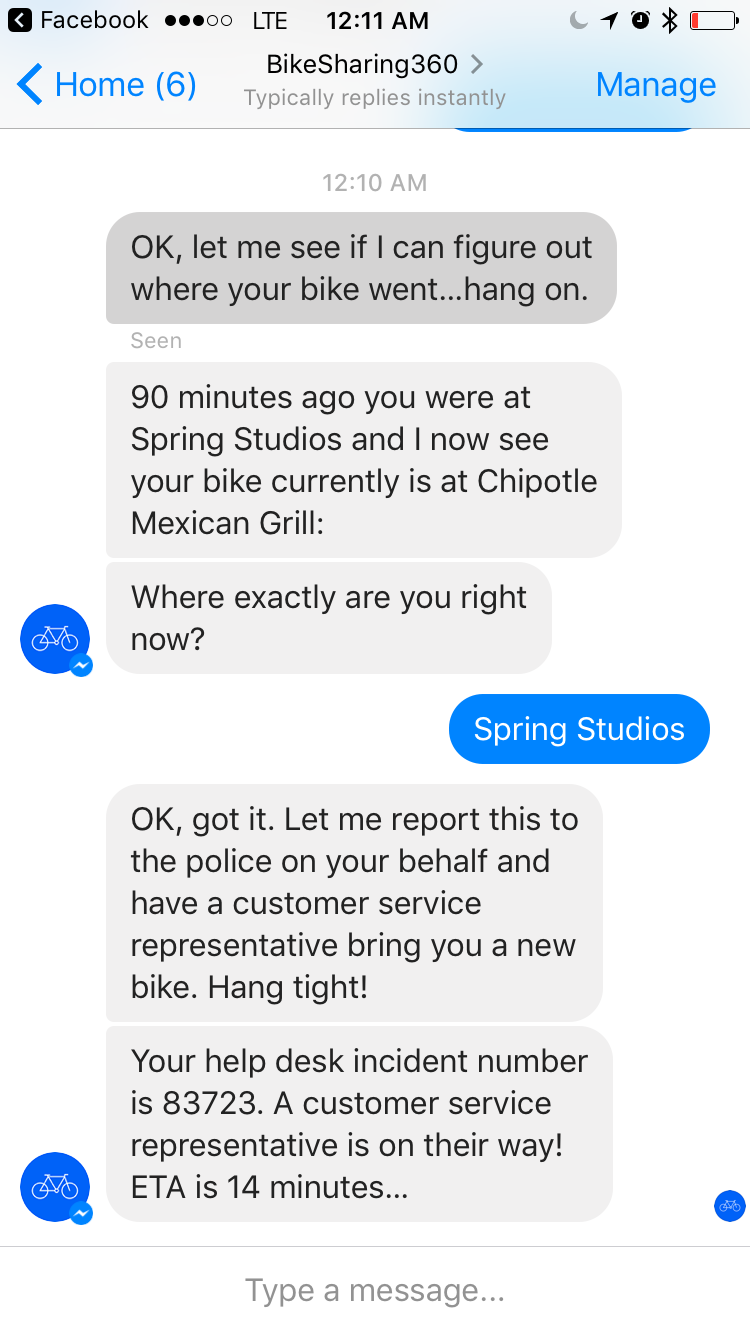Return to Facebook via the status bar
Screen dimensions: 750x1334
point(78,20)
